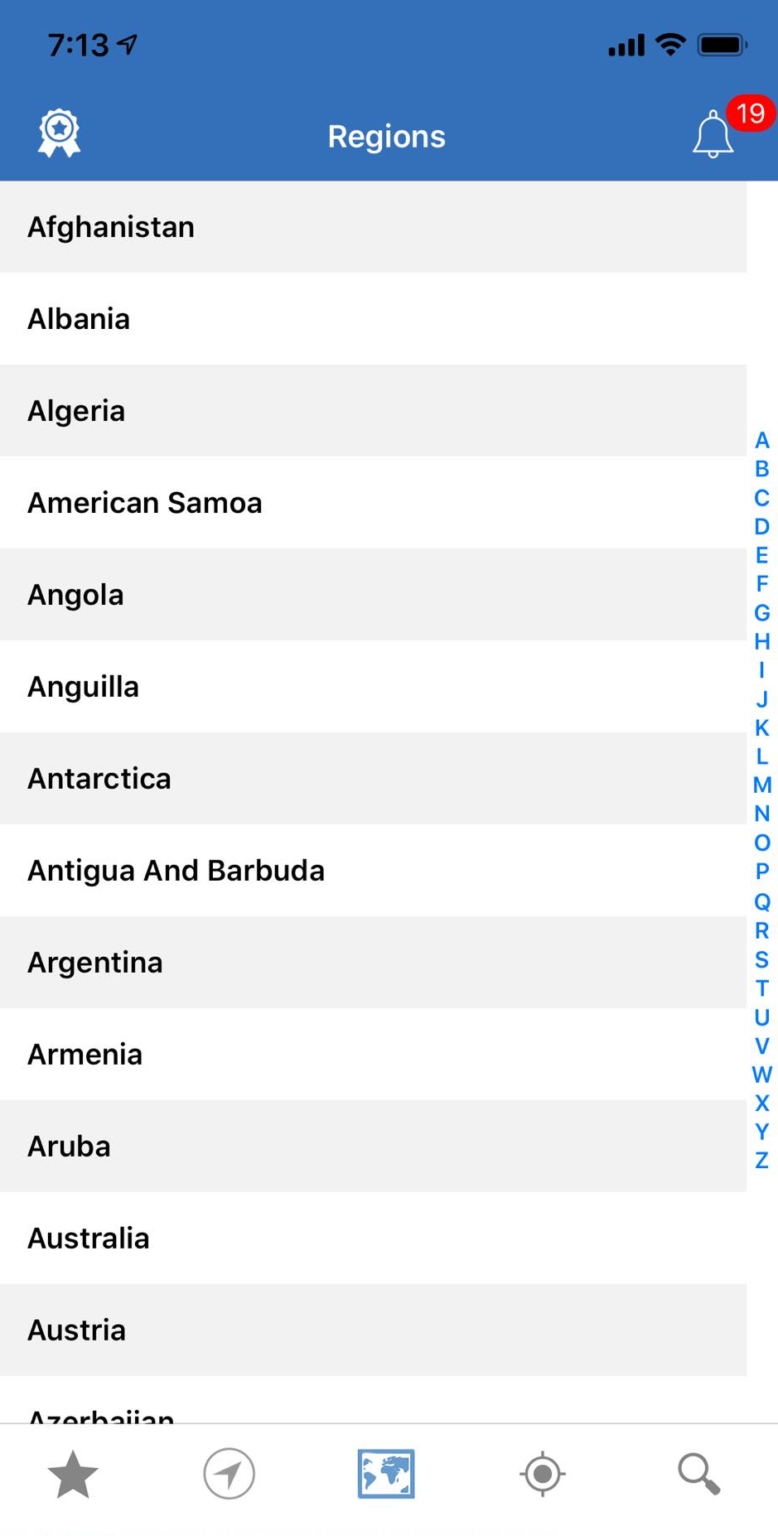Choose Algeria in the list
Image resolution: width=778 pixels, height=1536 pixels.
[x=372, y=411]
